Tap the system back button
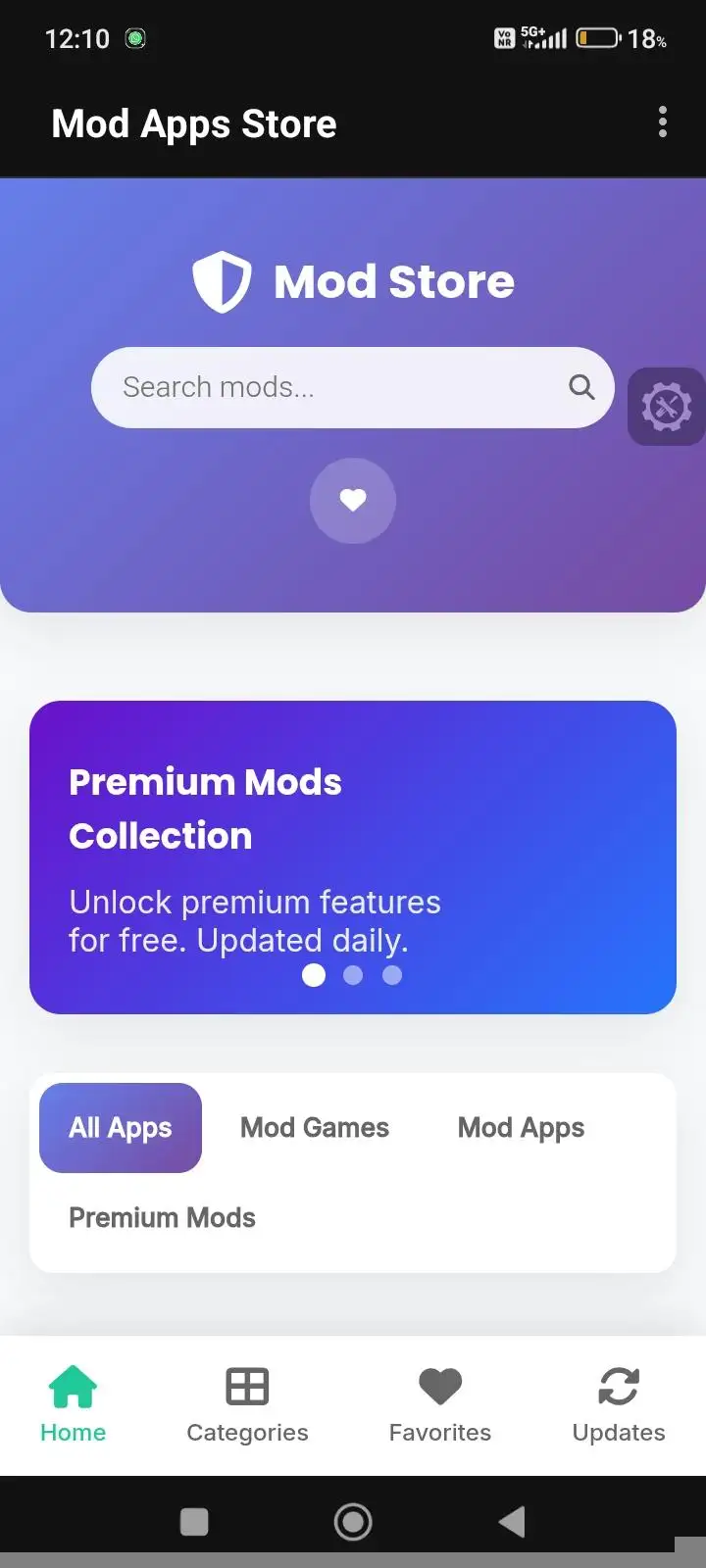 click(x=512, y=1522)
